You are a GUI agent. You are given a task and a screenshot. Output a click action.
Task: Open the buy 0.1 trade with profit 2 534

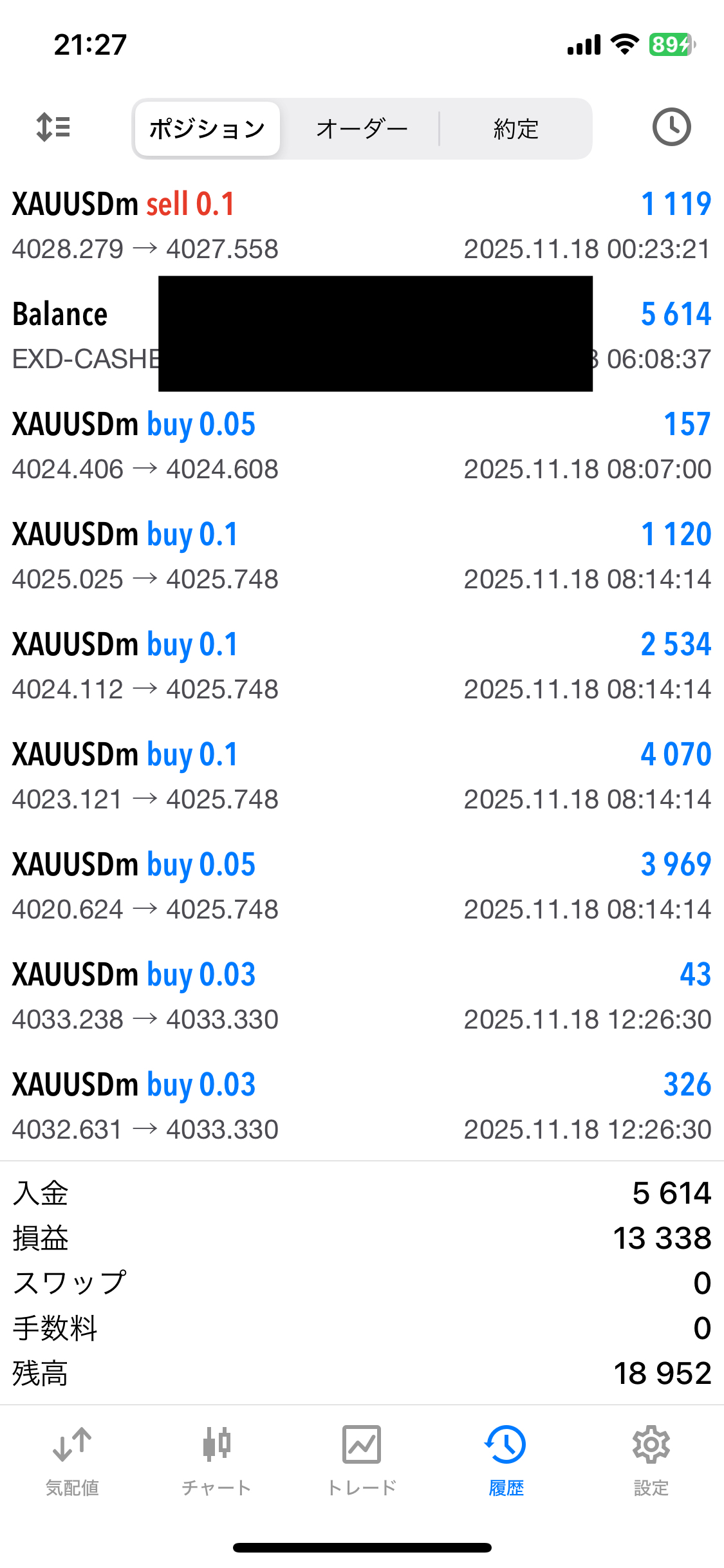(362, 666)
